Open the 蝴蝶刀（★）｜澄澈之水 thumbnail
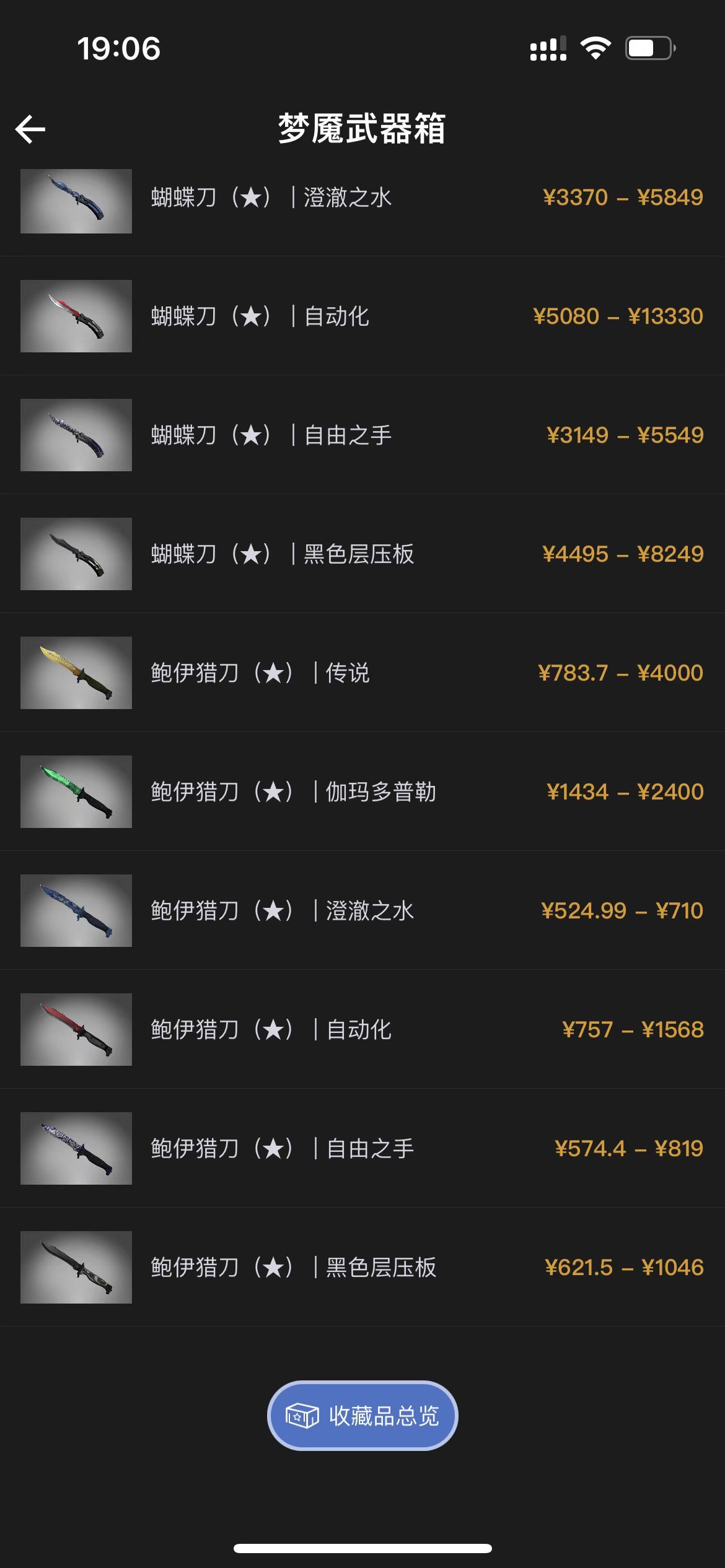Viewport: 725px width, 1568px height. click(x=76, y=198)
